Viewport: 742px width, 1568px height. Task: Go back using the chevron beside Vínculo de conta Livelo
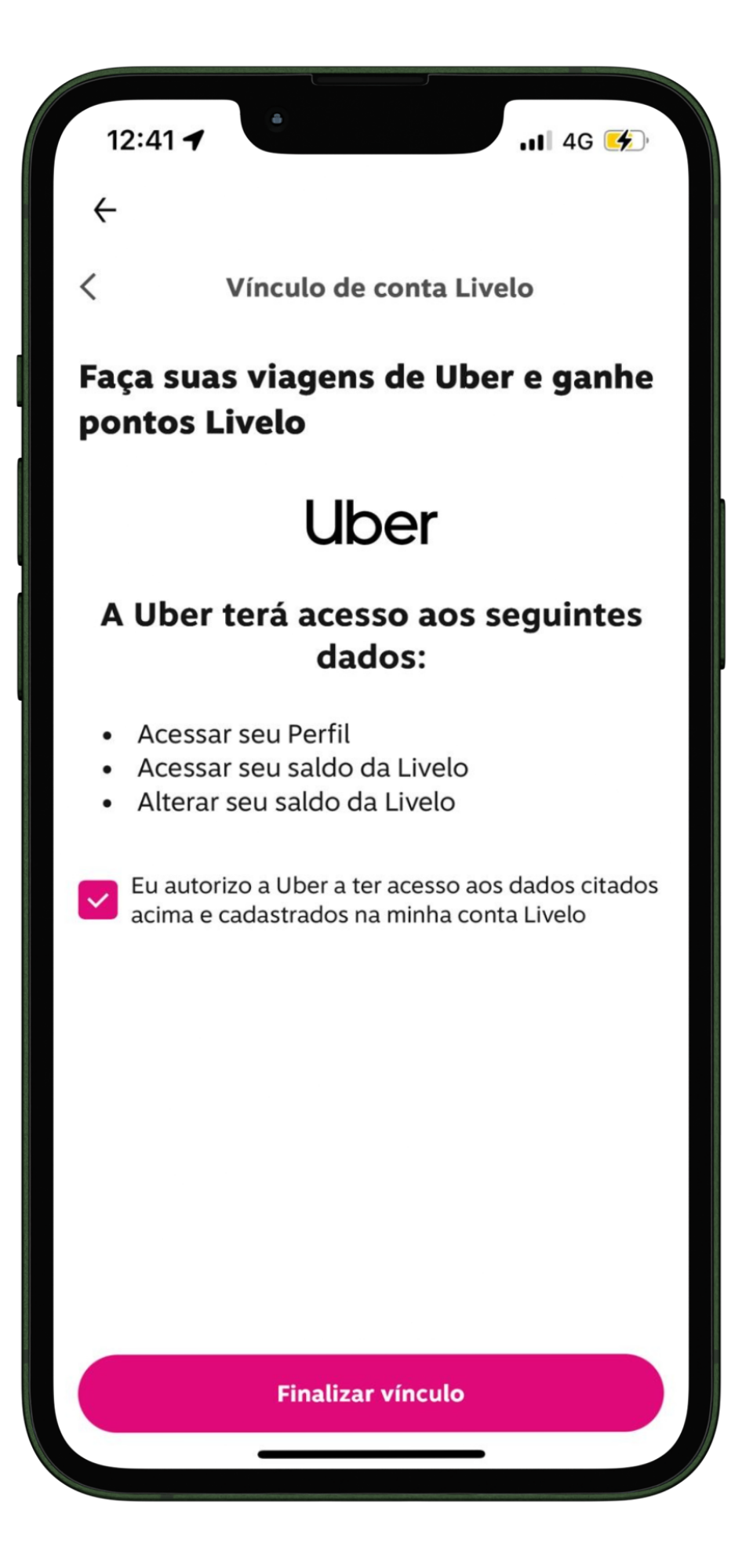coord(89,287)
